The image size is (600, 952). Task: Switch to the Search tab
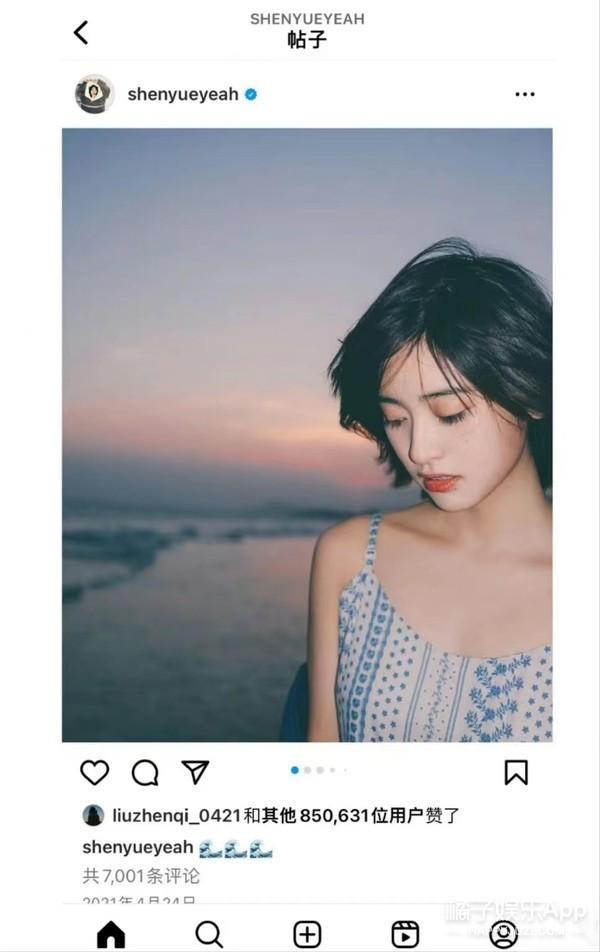coord(209,934)
